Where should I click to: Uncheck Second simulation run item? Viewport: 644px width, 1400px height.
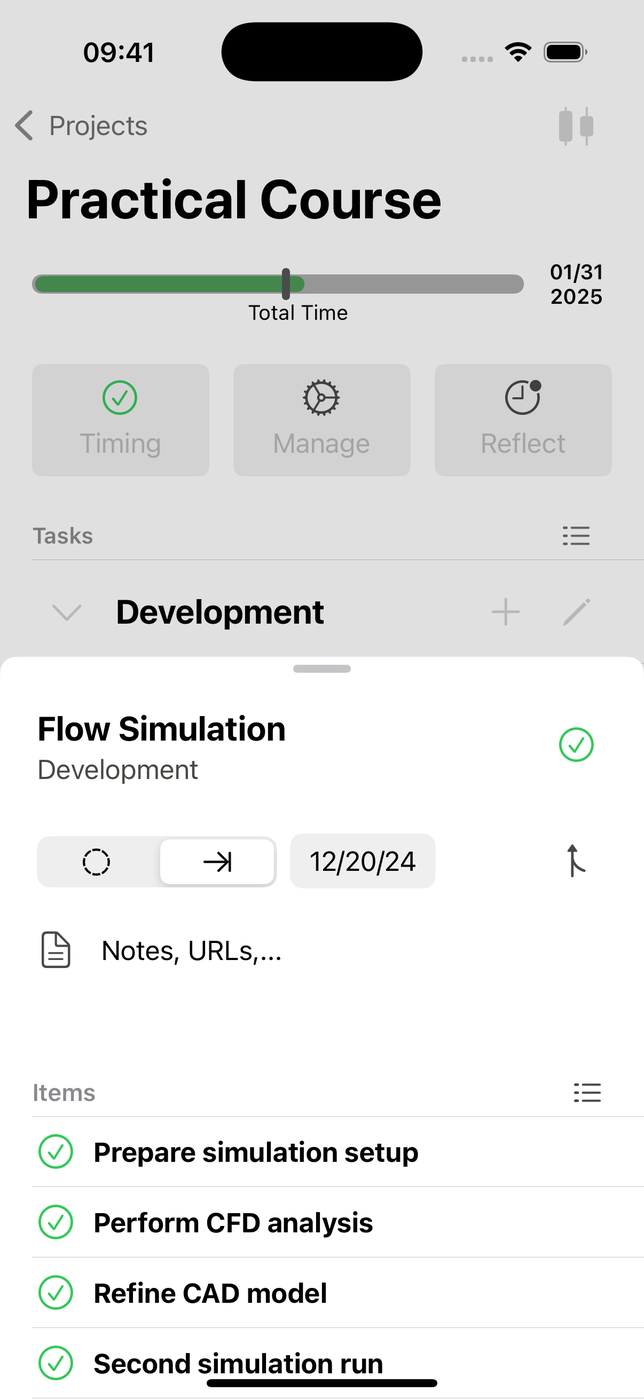[56, 1363]
